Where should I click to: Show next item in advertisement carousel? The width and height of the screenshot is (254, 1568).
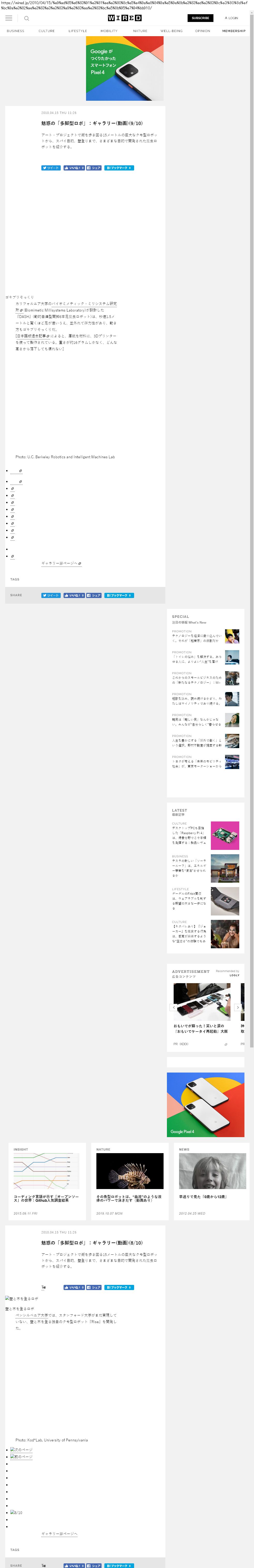(237, 1007)
